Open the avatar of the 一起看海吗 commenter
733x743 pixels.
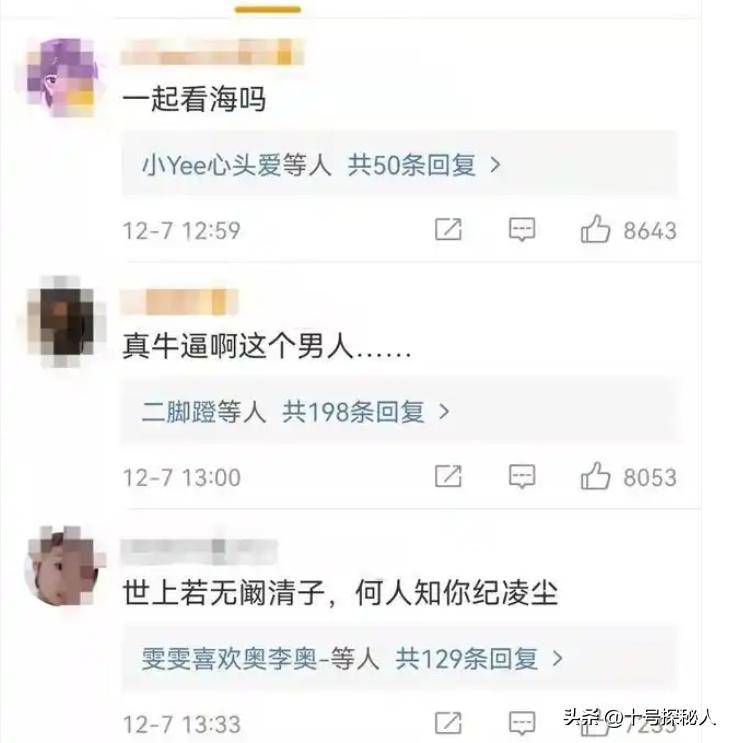click(61, 78)
